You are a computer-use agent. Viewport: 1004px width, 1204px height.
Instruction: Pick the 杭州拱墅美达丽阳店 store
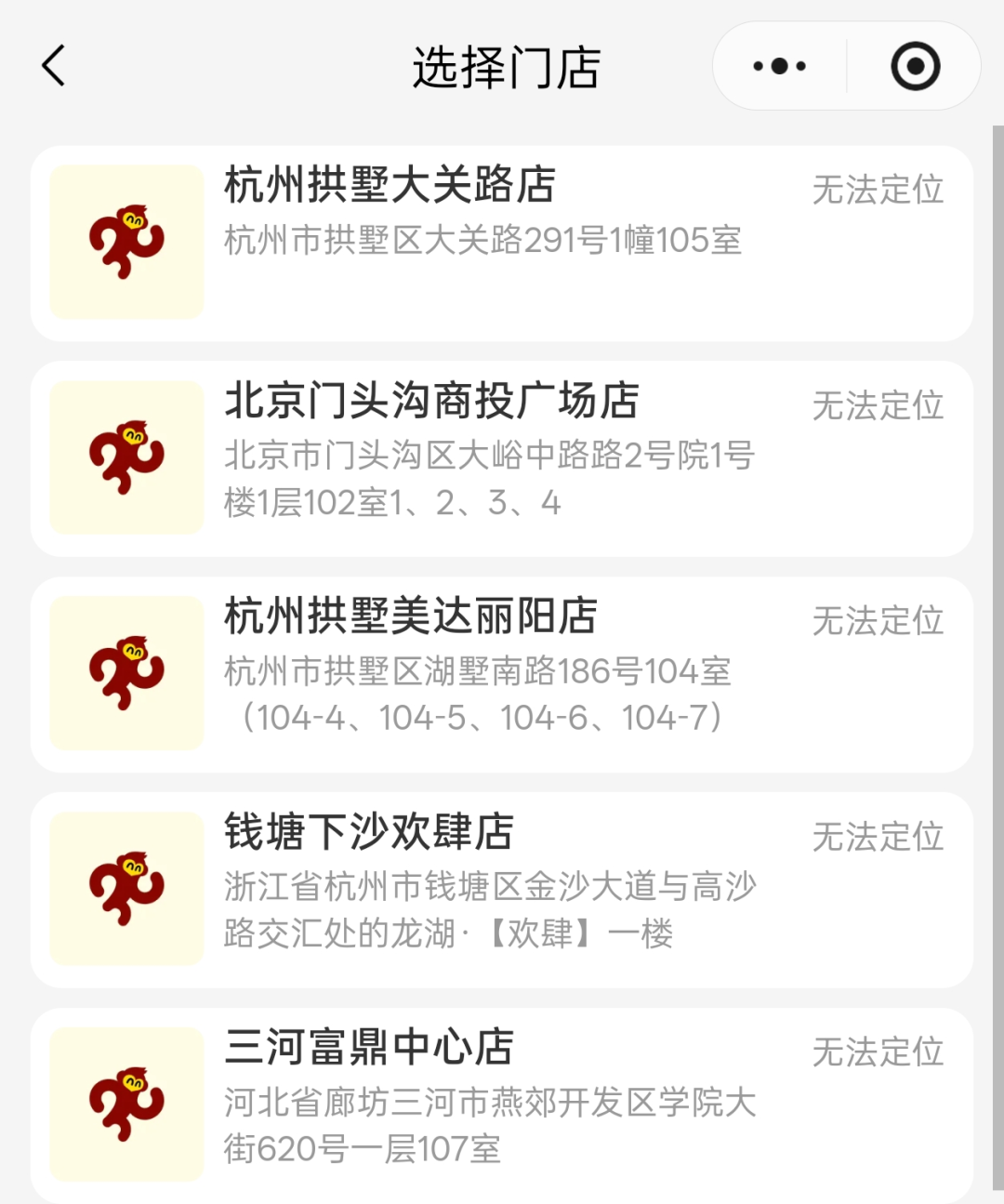[502, 675]
